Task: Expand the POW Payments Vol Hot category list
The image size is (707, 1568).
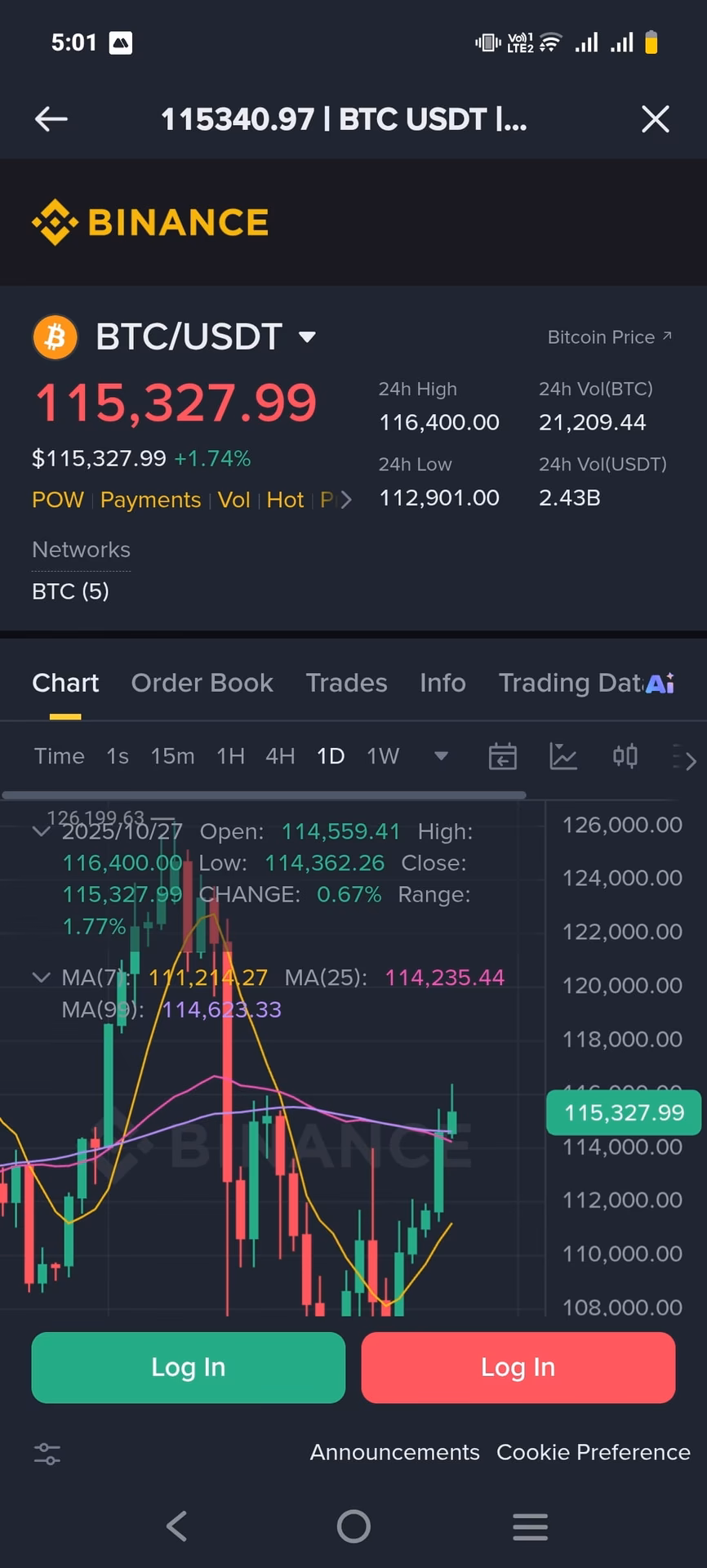Action: pos(344,499)
